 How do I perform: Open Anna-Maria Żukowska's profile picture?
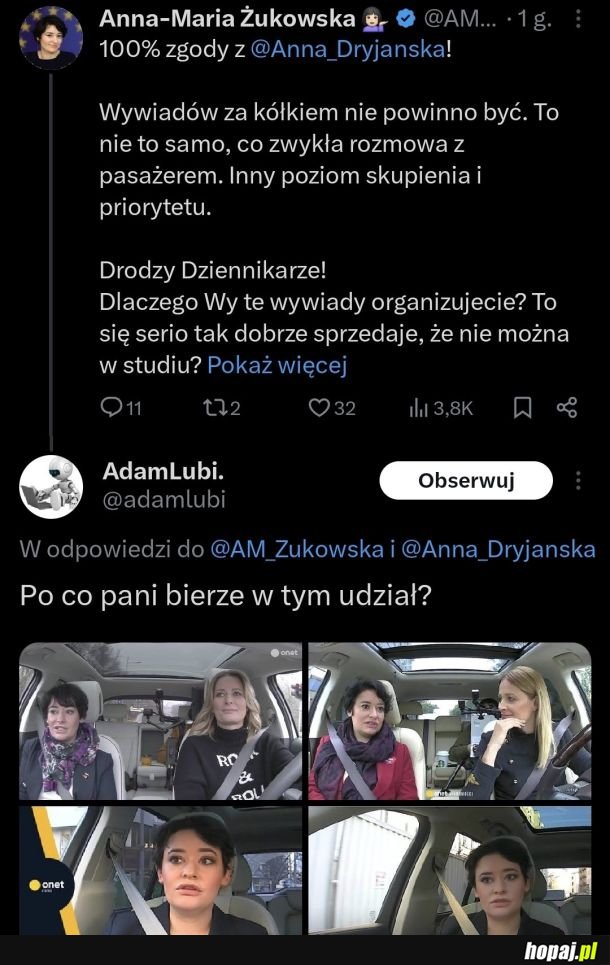[51, 37]
